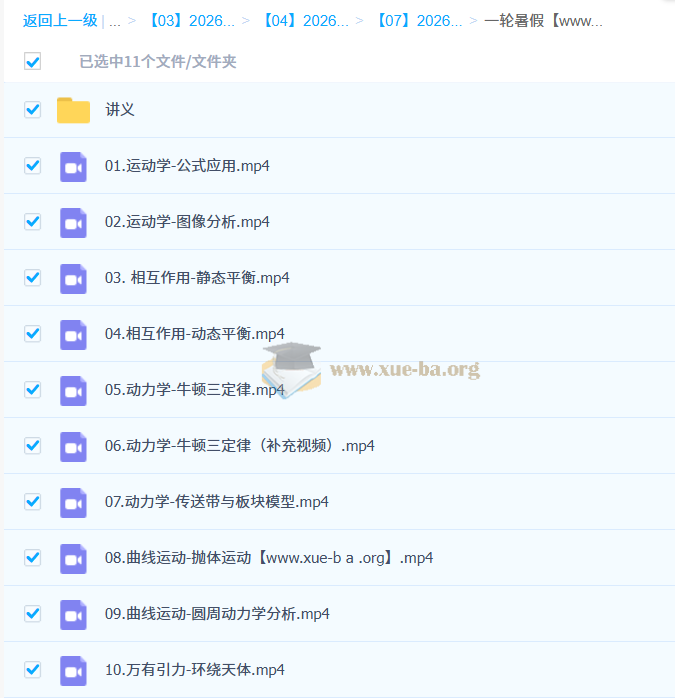
Task: Uncheck the 讲义 folder checkbox
Action: tap(33, 110)
